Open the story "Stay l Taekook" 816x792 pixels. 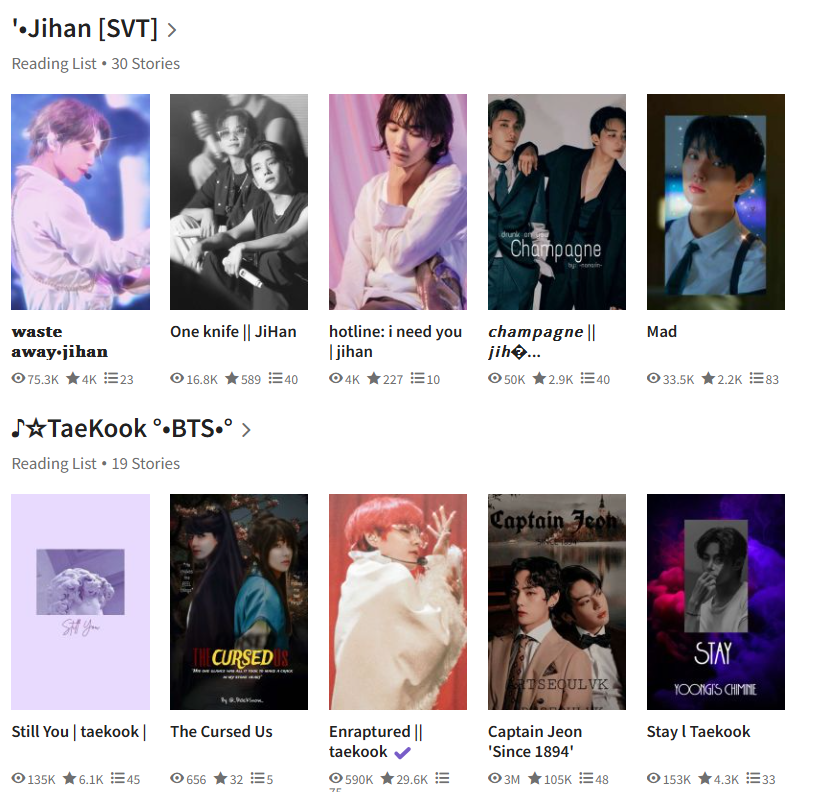click(x=716, y=602)
